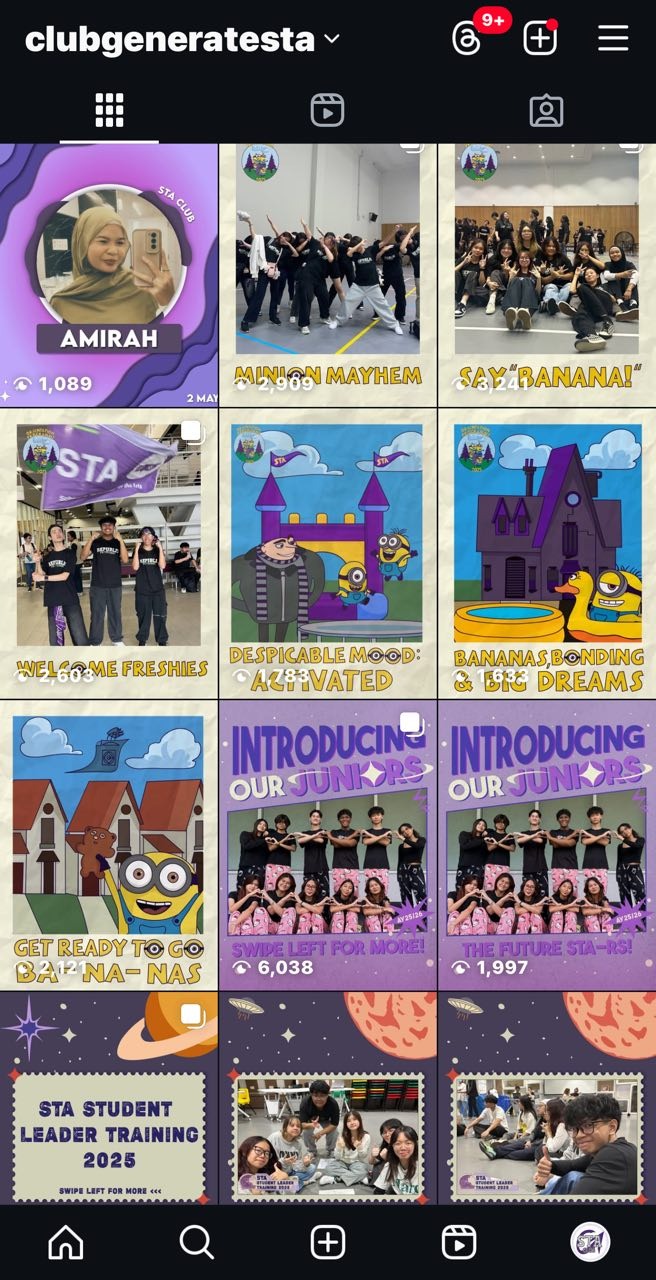The height and width of the screenshot is (1280, 656).
Task: Switch to the Reels profile tab
Action: click(327, 110)
